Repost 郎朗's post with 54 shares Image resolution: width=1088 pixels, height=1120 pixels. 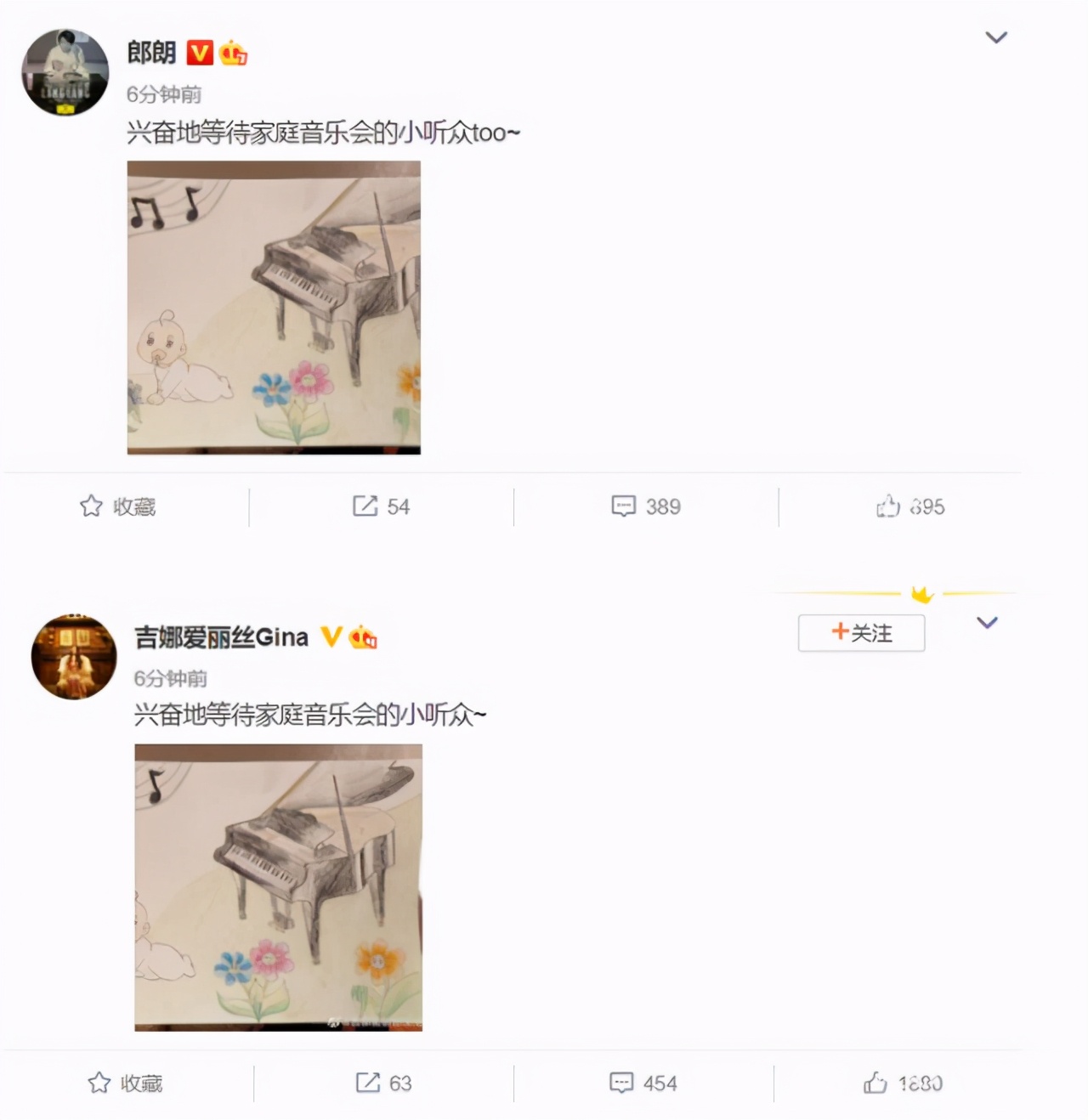pos(381,507)
